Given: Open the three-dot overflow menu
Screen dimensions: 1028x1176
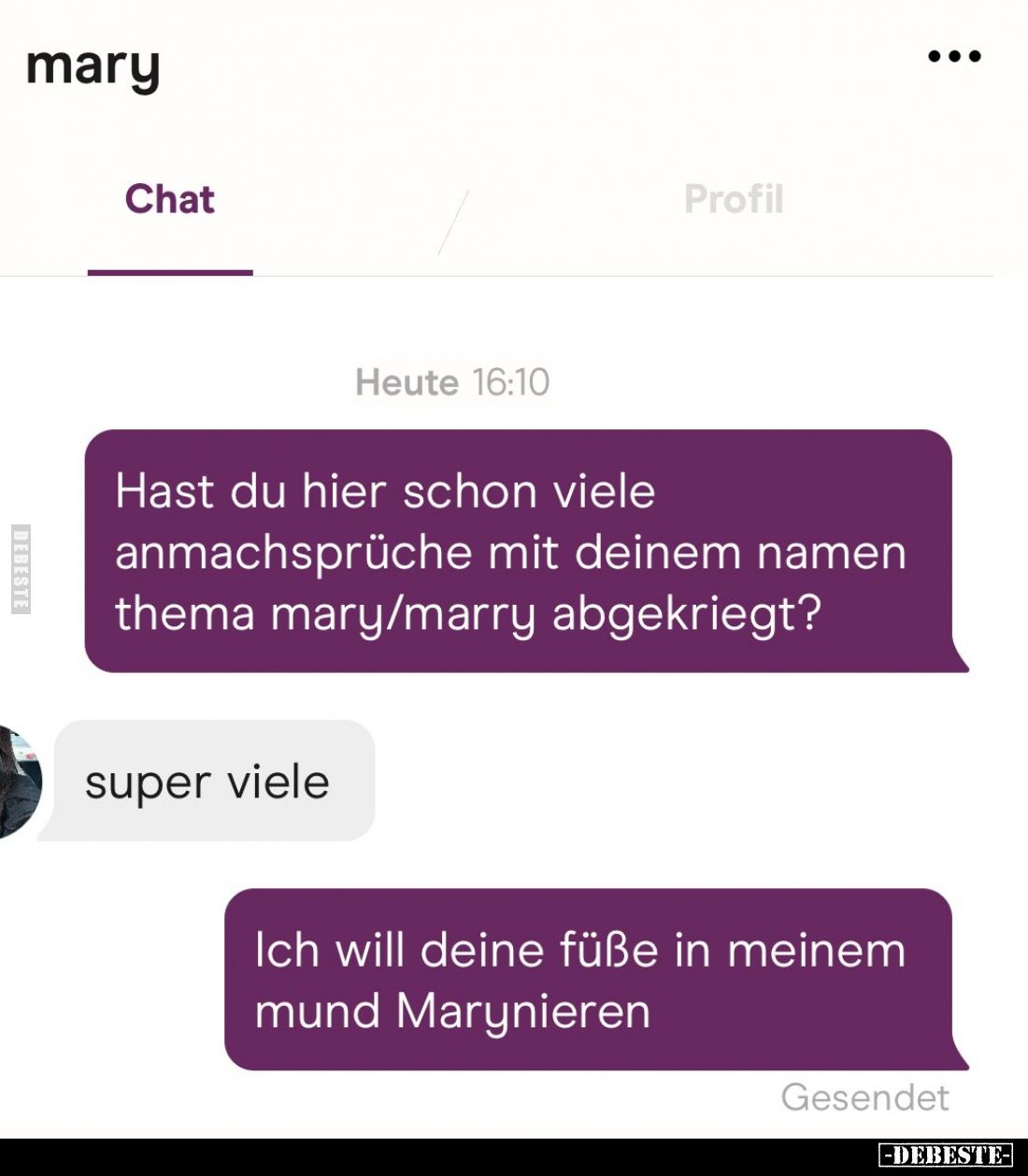Looking at the screenshot, I should coord(954,56).
